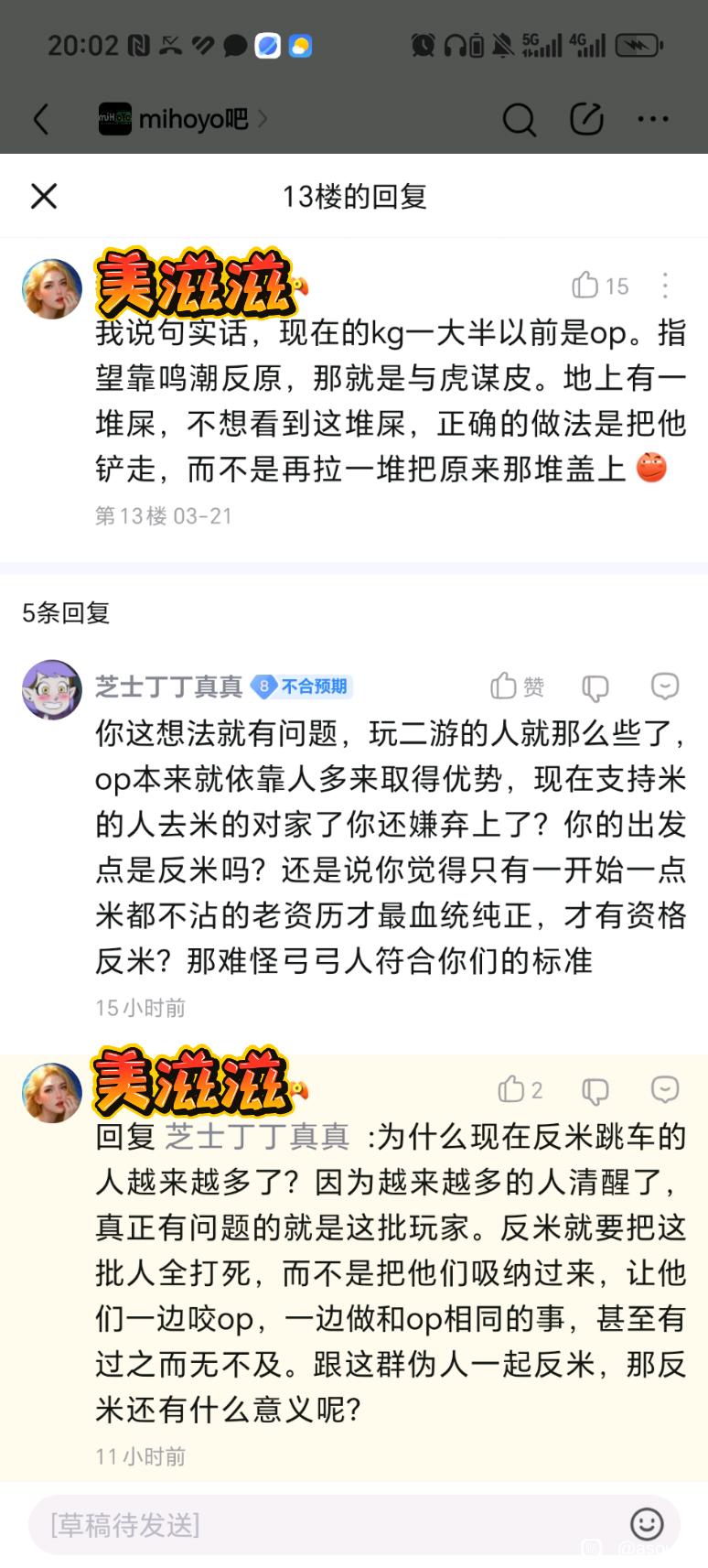This screenshot has width=708, height=1568.
Task: Open the top bar overflow menu
Action: (653, 119)
